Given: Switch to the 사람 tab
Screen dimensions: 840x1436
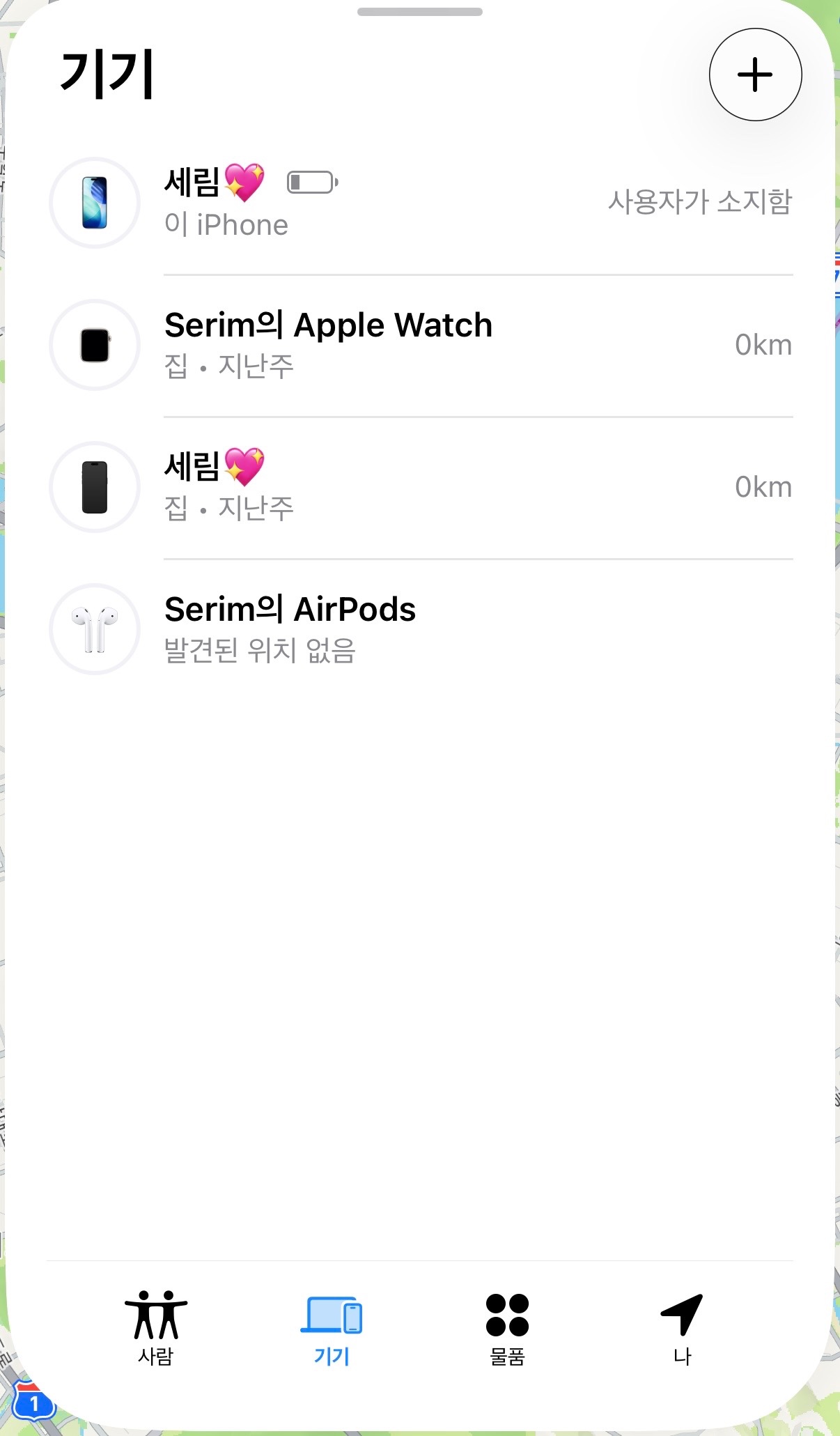Looking at the screenshot, I should 156,1328.
